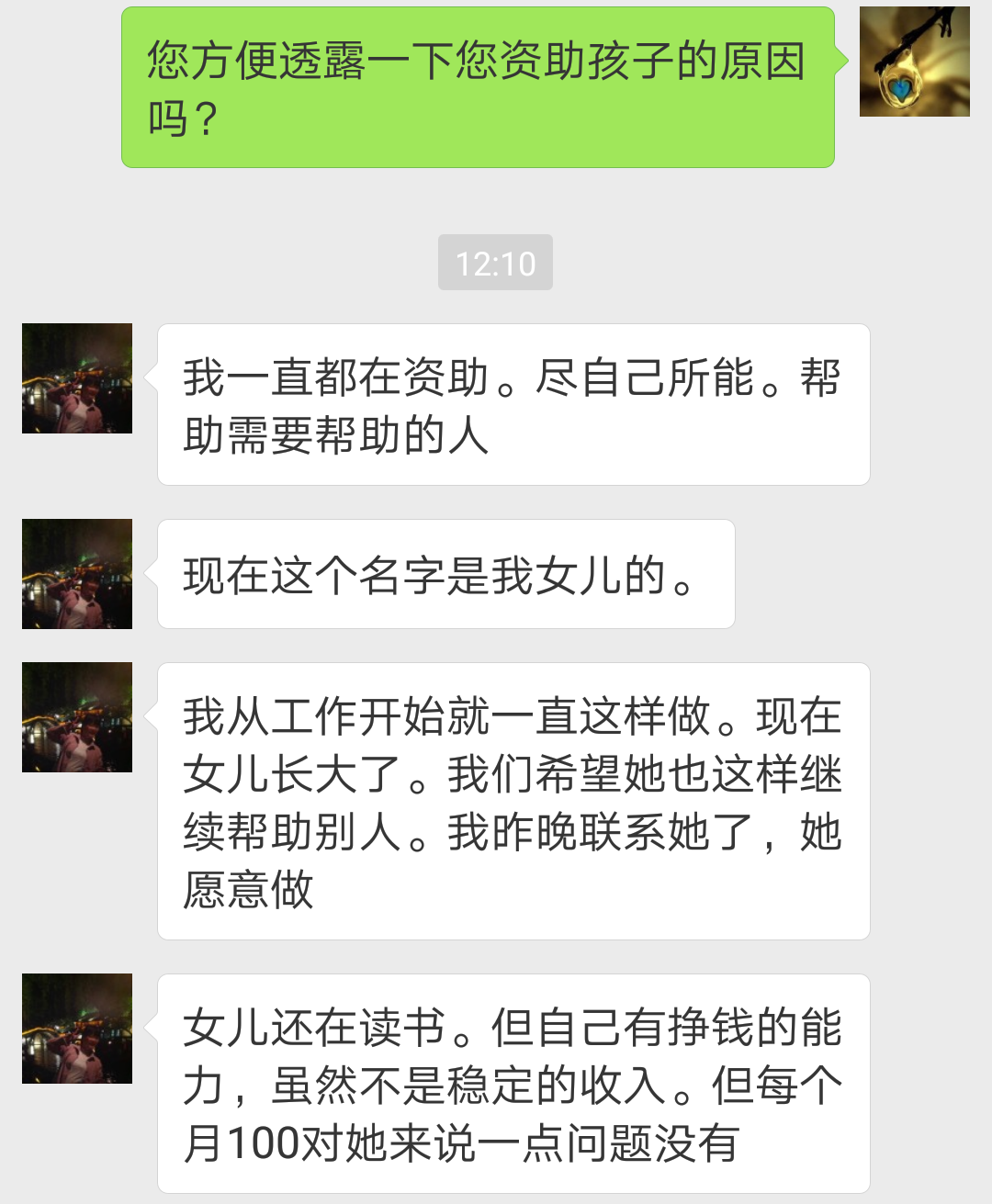This screenshot has width=992, height=1204.
Task: View sender profile from '我从工作开始' message avatar
Action: (x=77, y=717)
